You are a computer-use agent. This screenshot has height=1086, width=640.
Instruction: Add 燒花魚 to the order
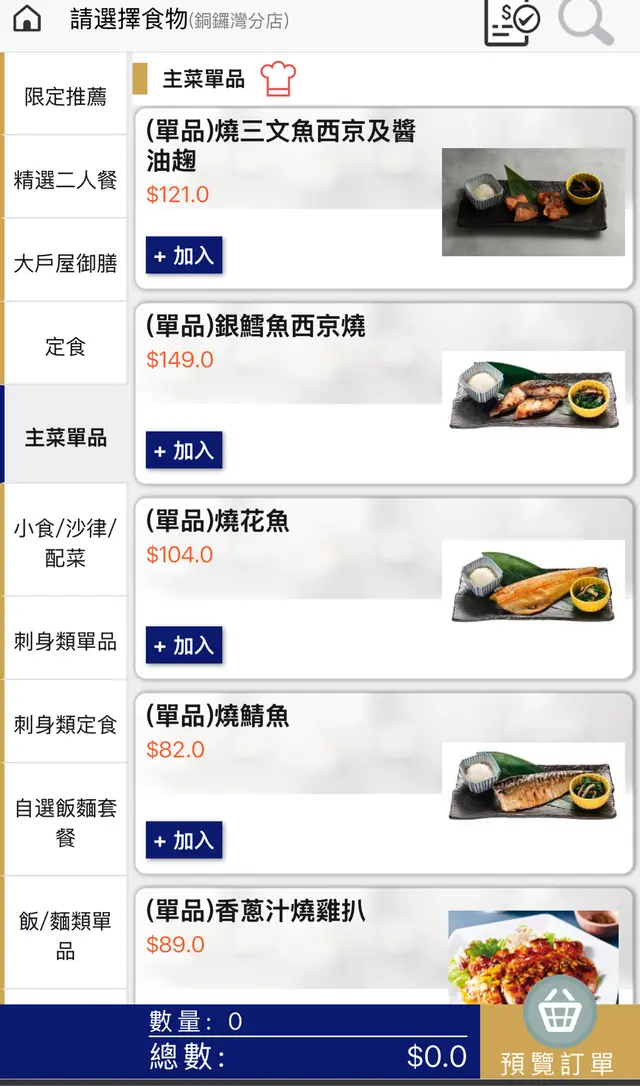click(184, 646)
